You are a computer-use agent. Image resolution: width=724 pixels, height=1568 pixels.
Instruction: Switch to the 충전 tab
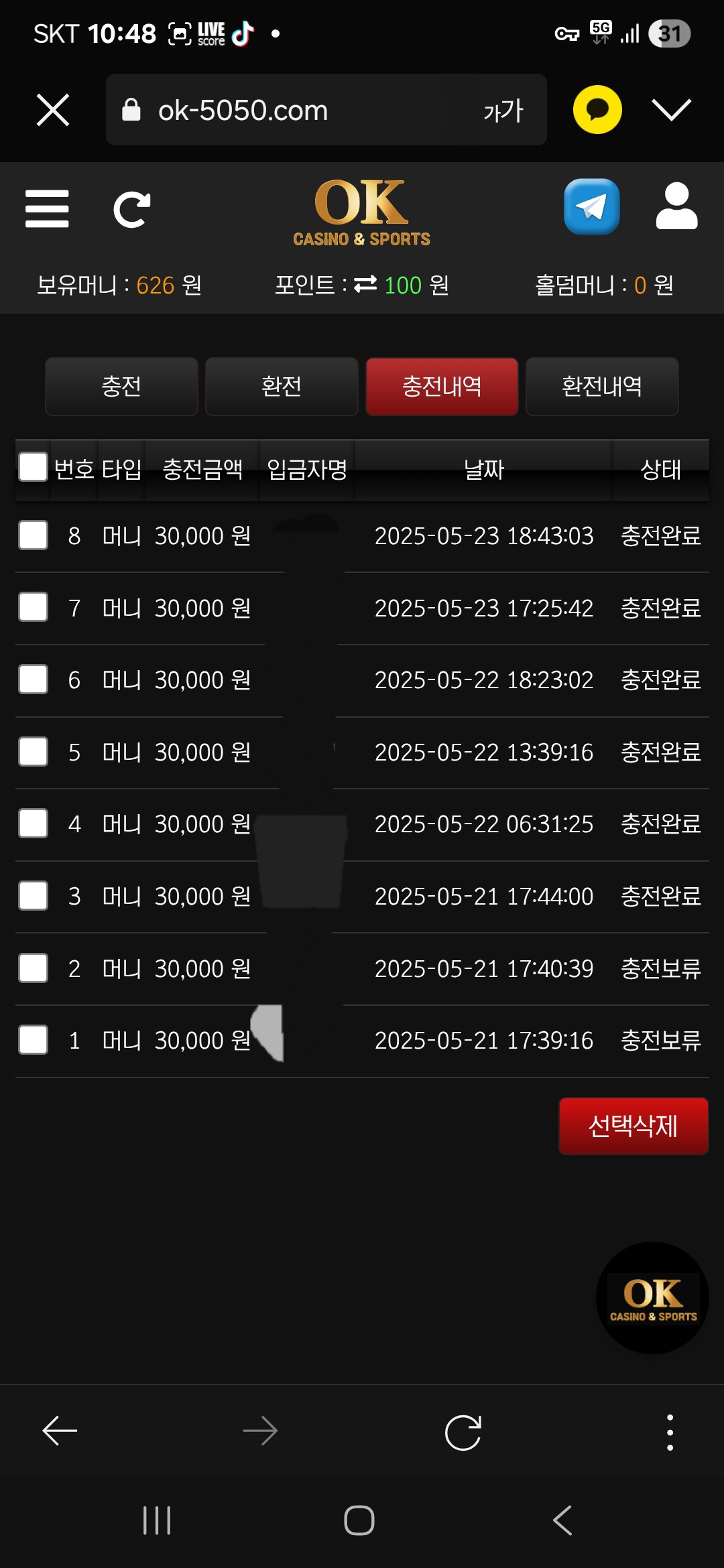click(x=121, y=387)
